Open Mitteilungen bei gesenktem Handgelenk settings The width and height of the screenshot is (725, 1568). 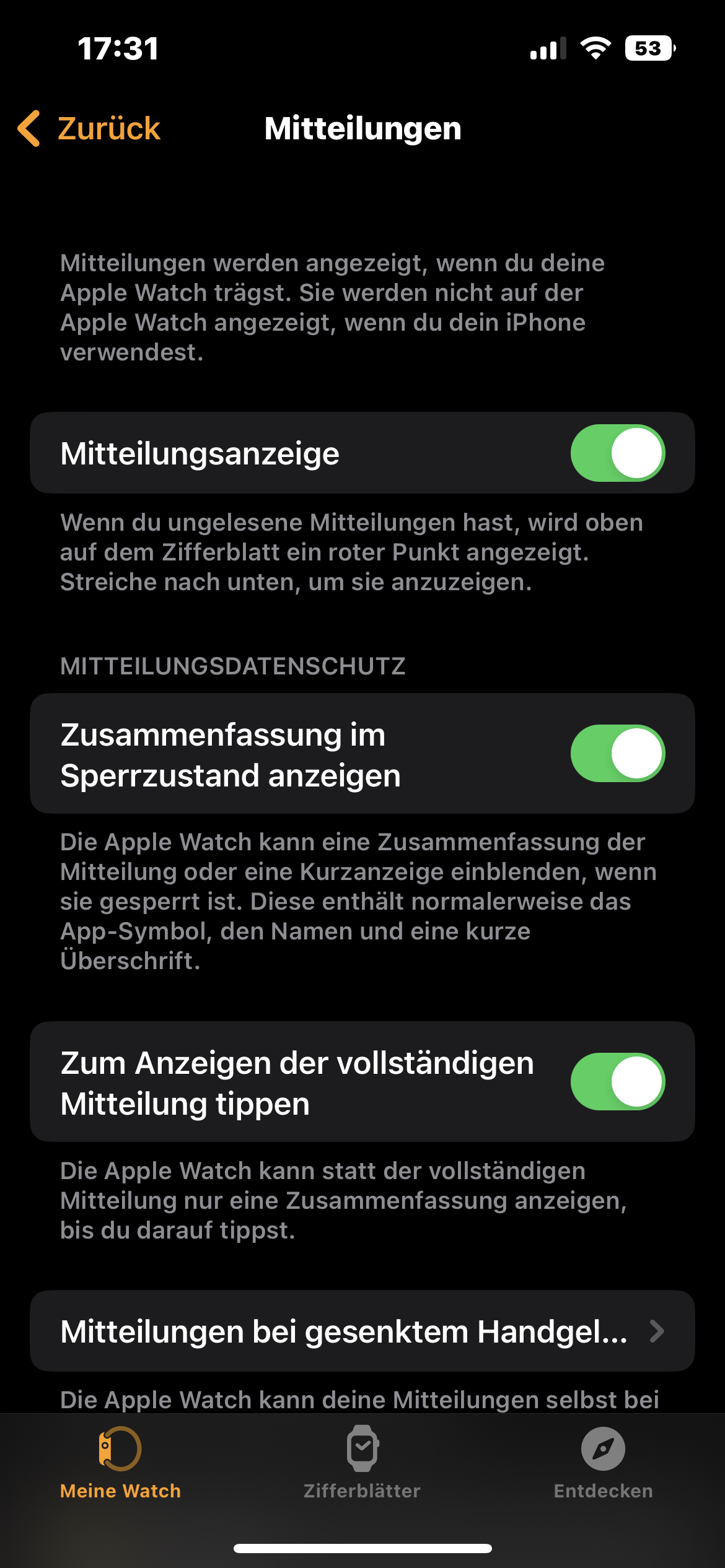(x=362, y=1331)
